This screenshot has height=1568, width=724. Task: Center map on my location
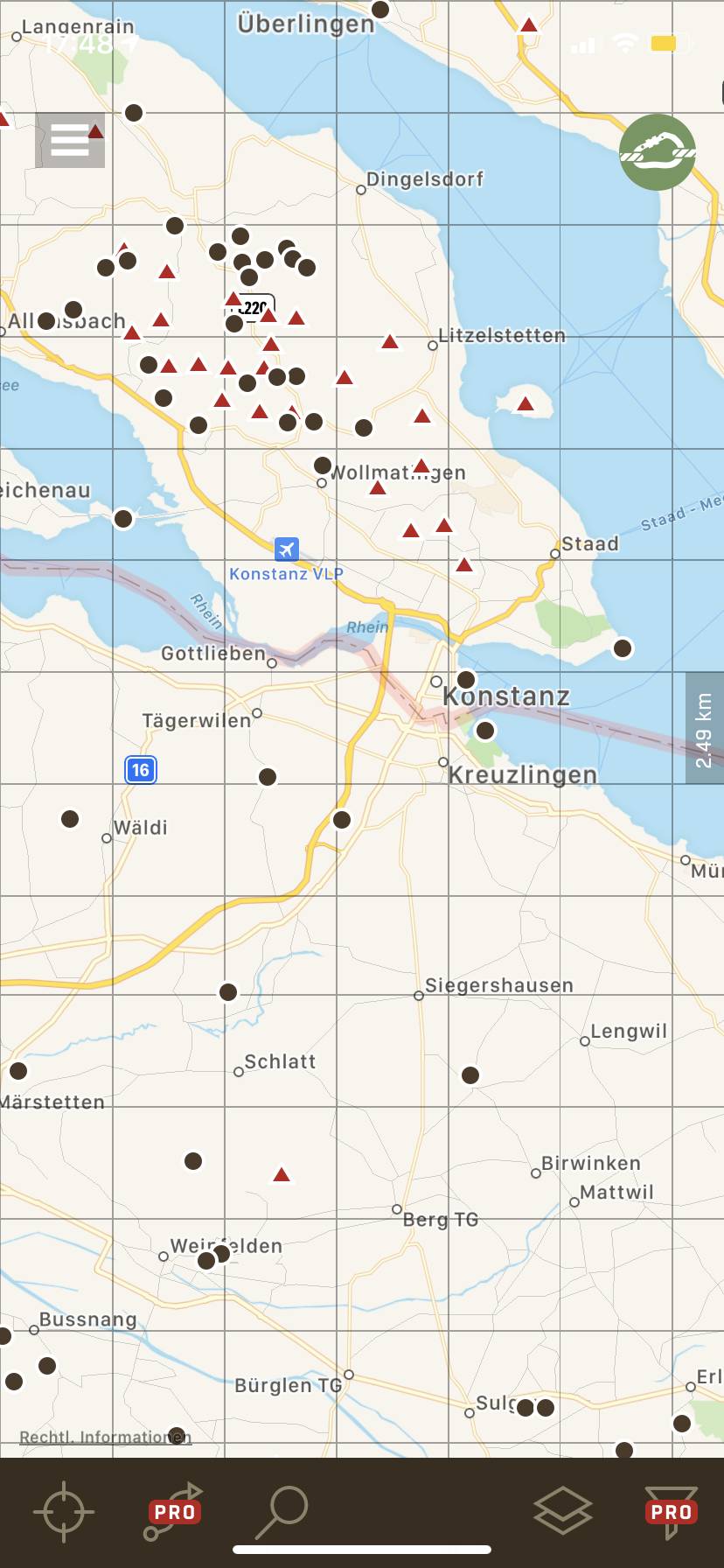[x=64, y=1511]
